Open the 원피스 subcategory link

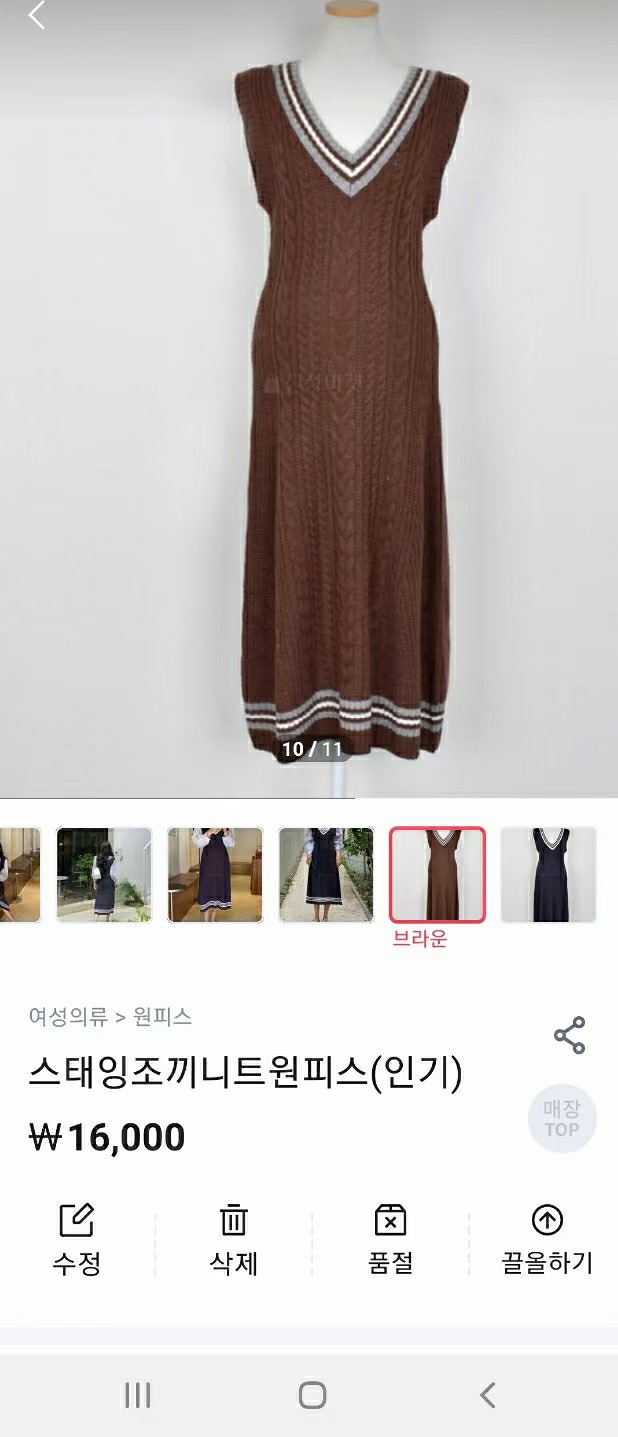(162, 1017)
